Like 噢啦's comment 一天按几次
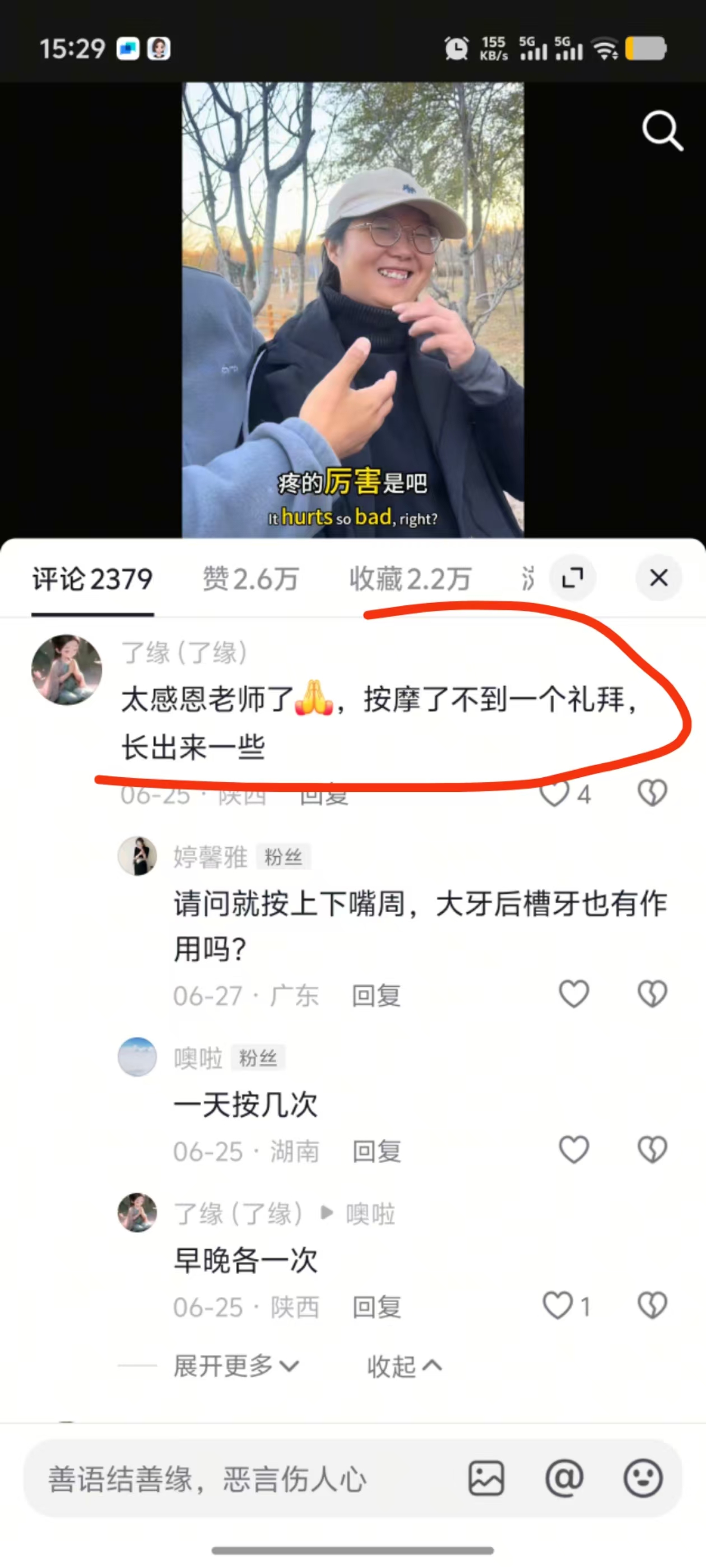This screenshot has height=1568, width=706. pos(573,1150)
